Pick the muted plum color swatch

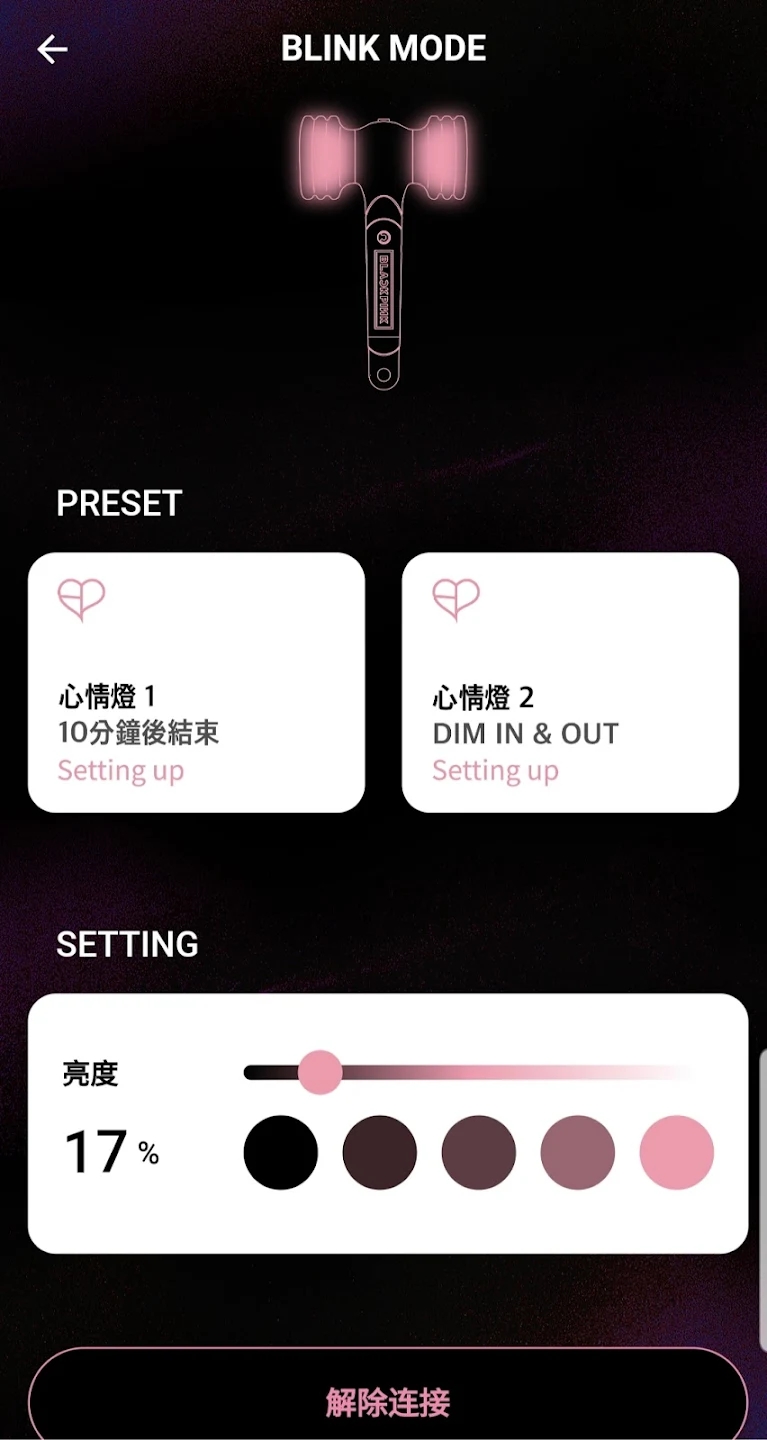(479, 1153)
